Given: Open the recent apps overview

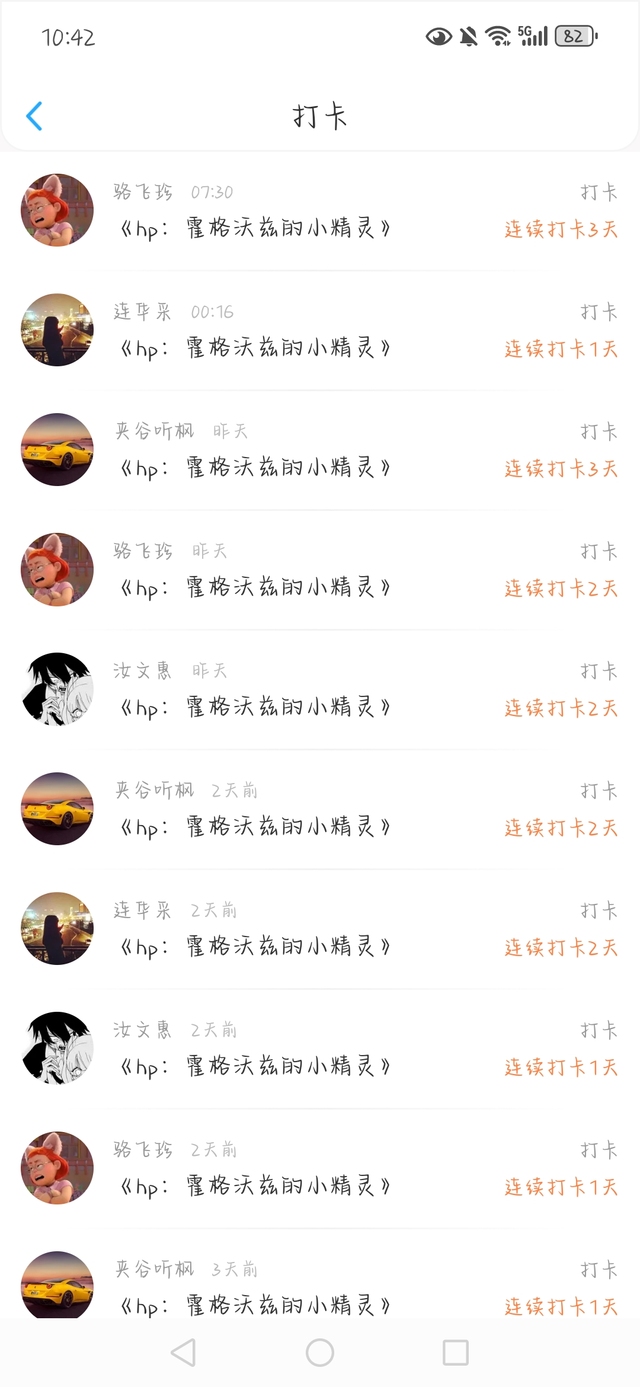Looking at the screenshot, I should click(455, 1353).
